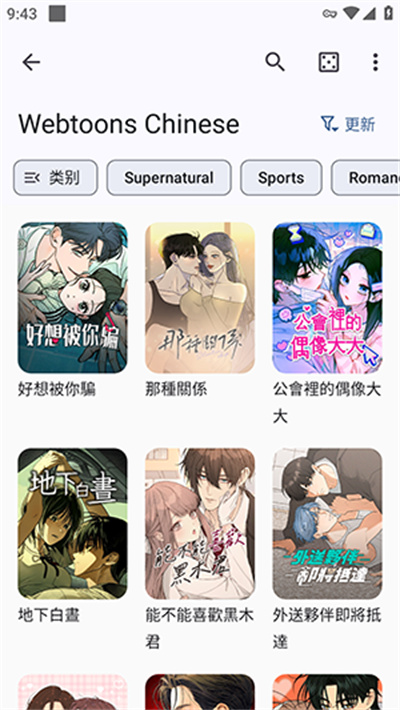Open the three-dot overflow menu
Screen dimensions: 400x710
pos(375,62)
